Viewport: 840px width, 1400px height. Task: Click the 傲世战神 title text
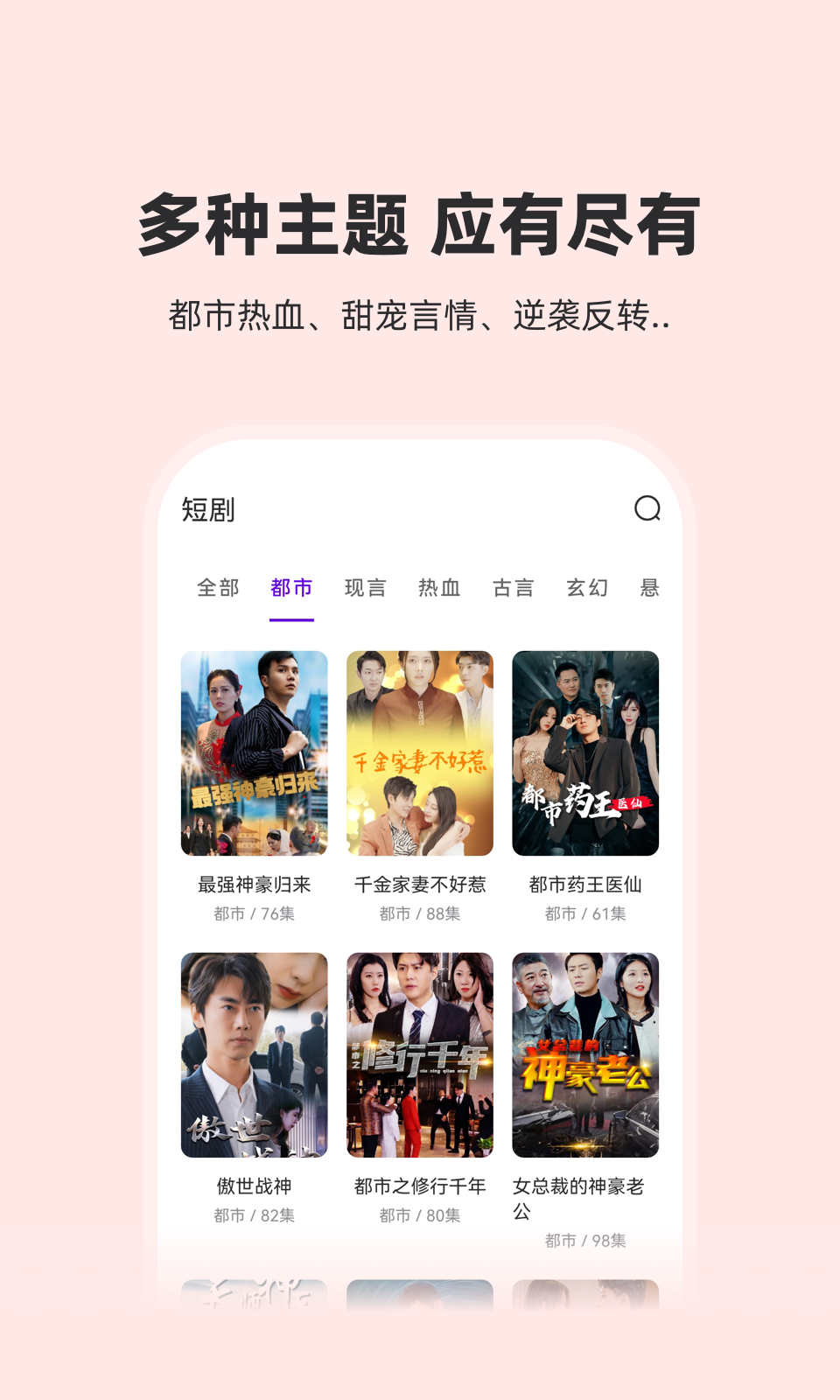(254, 1186)
